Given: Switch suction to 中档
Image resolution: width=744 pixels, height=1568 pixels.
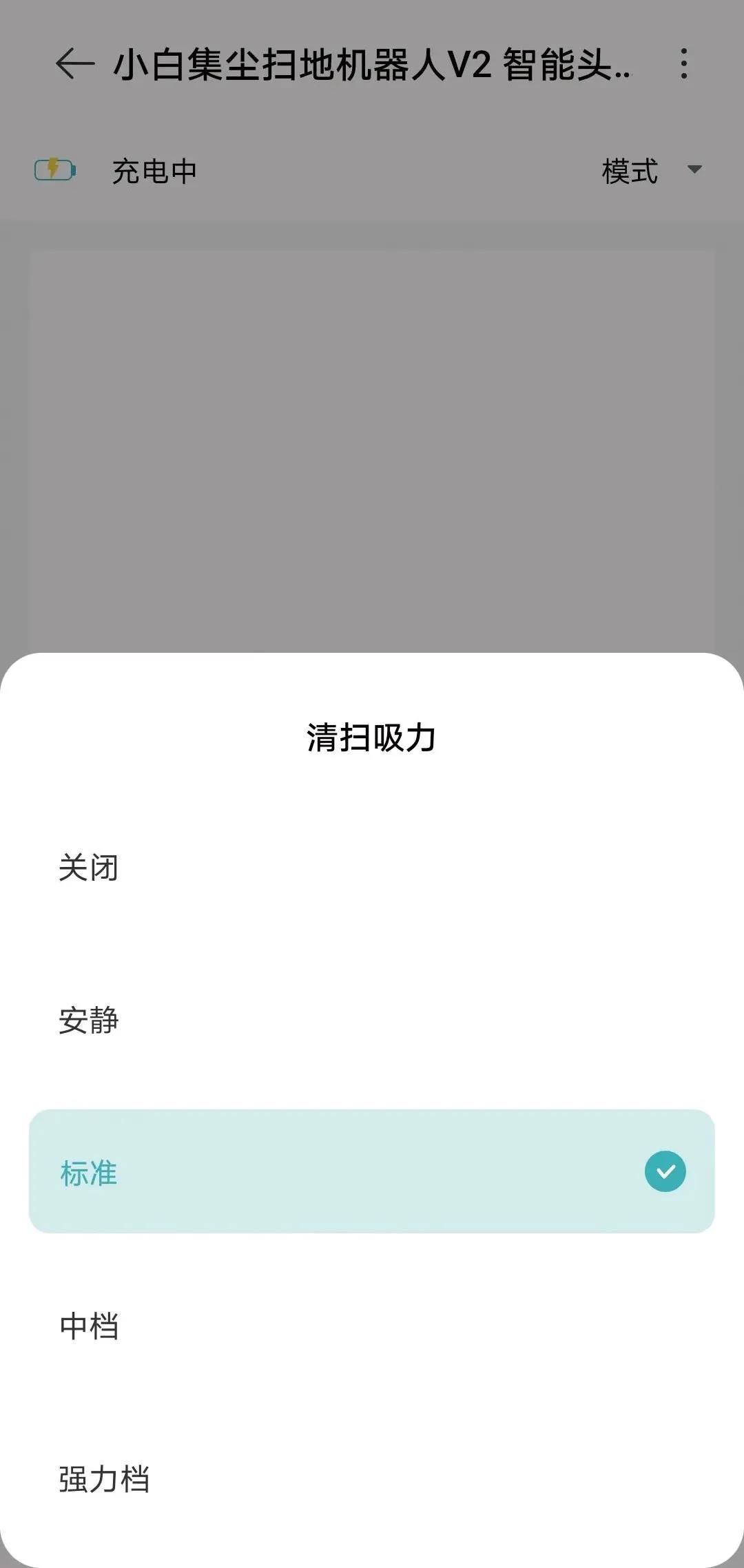Looking at the screenshot, I should coord(372,1326).
